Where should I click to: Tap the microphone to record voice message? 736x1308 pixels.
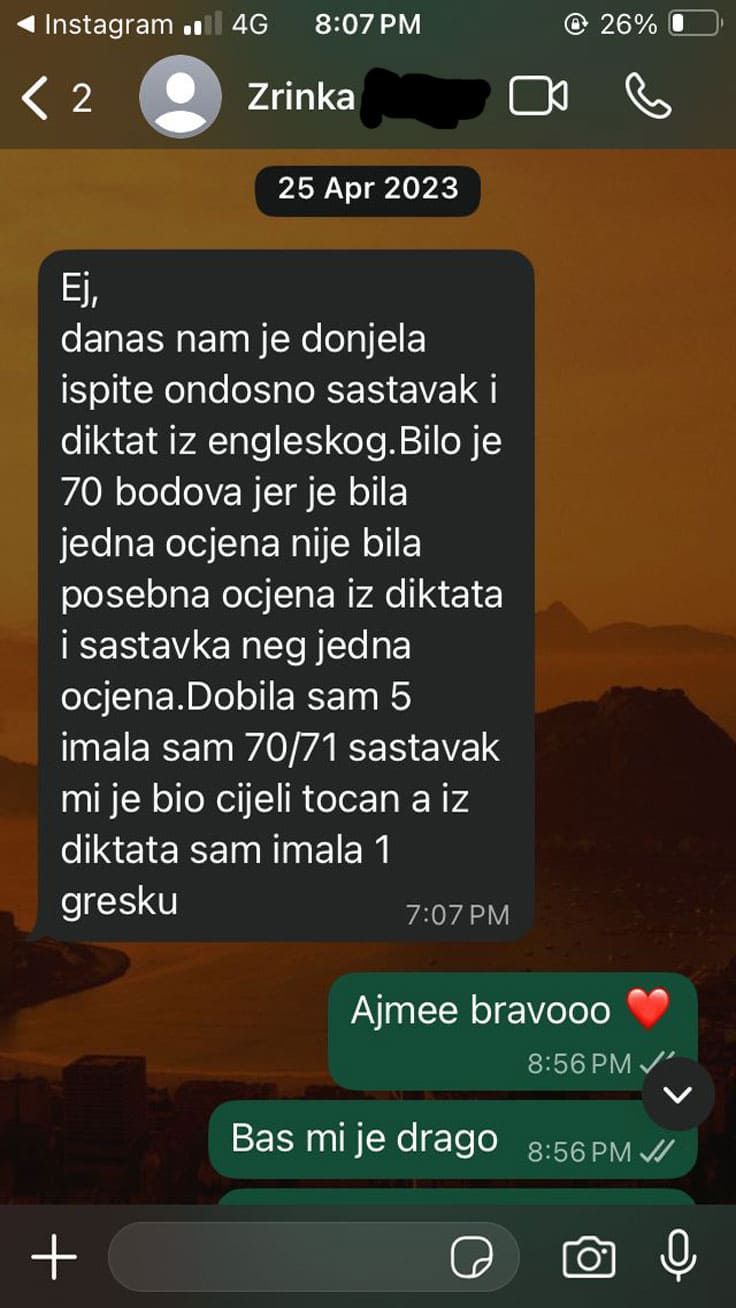coord(679,1256)
